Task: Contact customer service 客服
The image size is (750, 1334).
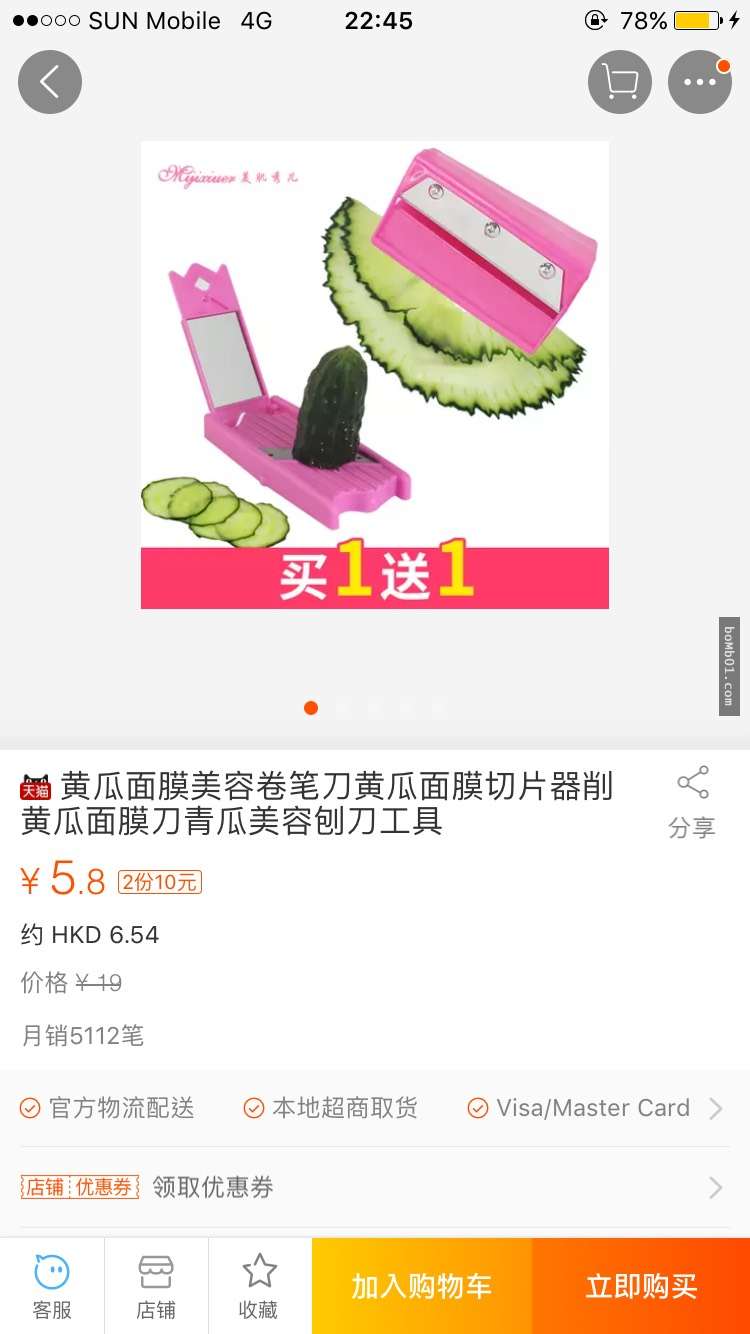Action: click(52, 1286)
